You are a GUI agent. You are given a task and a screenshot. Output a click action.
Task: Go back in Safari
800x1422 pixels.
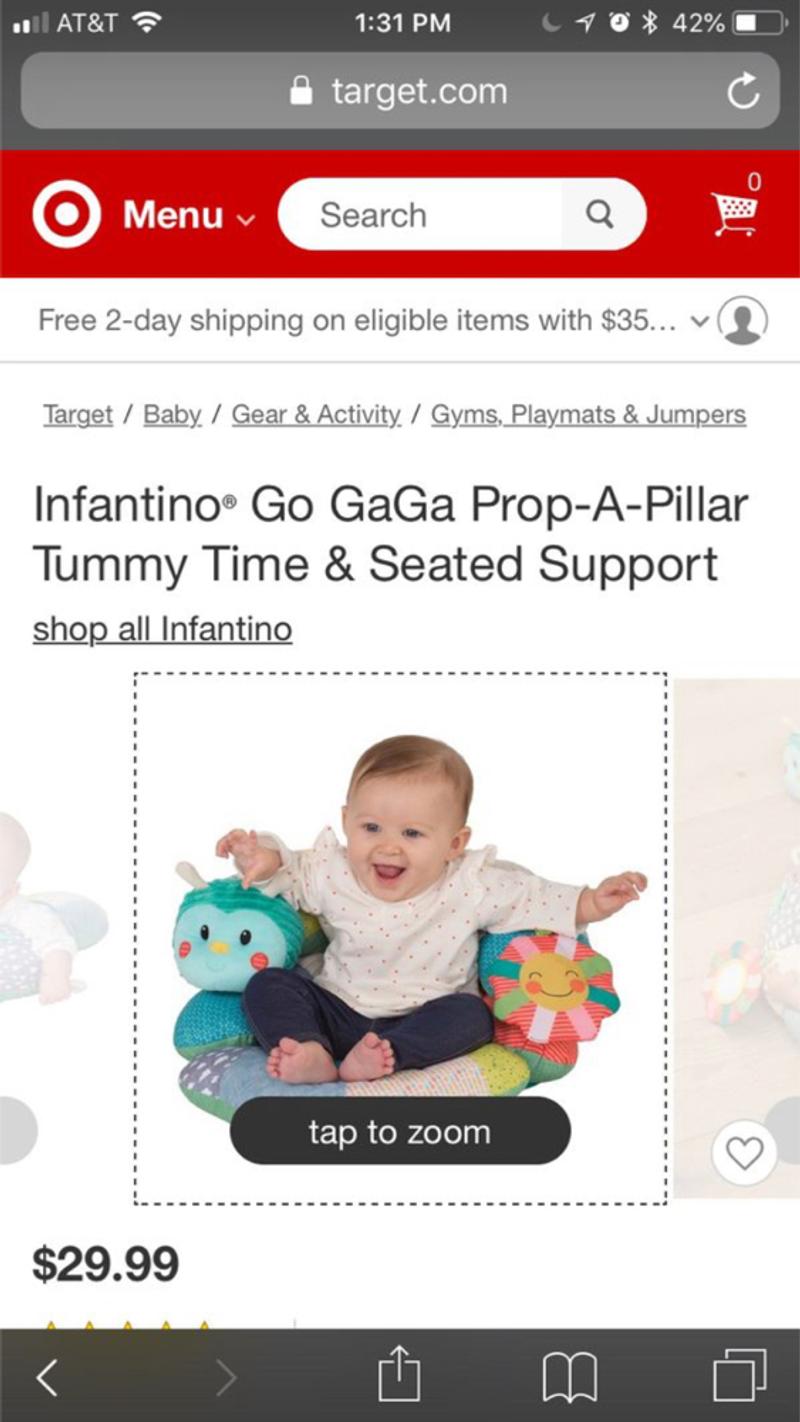(47, 1378)
